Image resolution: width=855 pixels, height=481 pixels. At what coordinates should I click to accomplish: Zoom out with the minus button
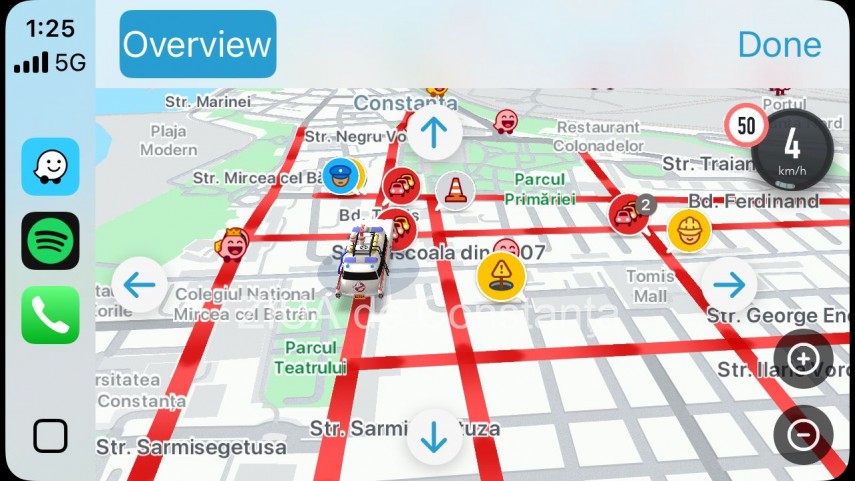pos(803,435)
